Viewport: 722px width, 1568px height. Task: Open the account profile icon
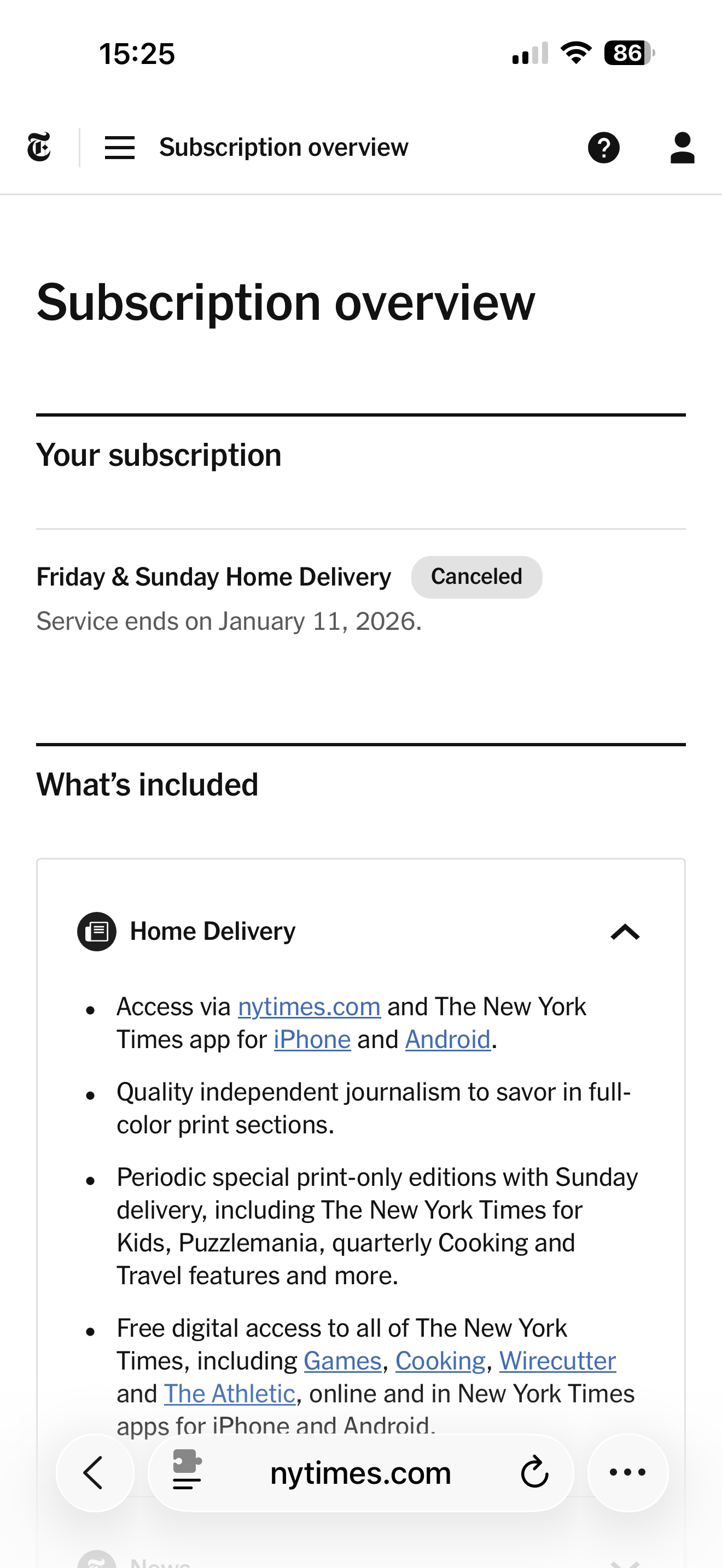(x=682, y=147)
